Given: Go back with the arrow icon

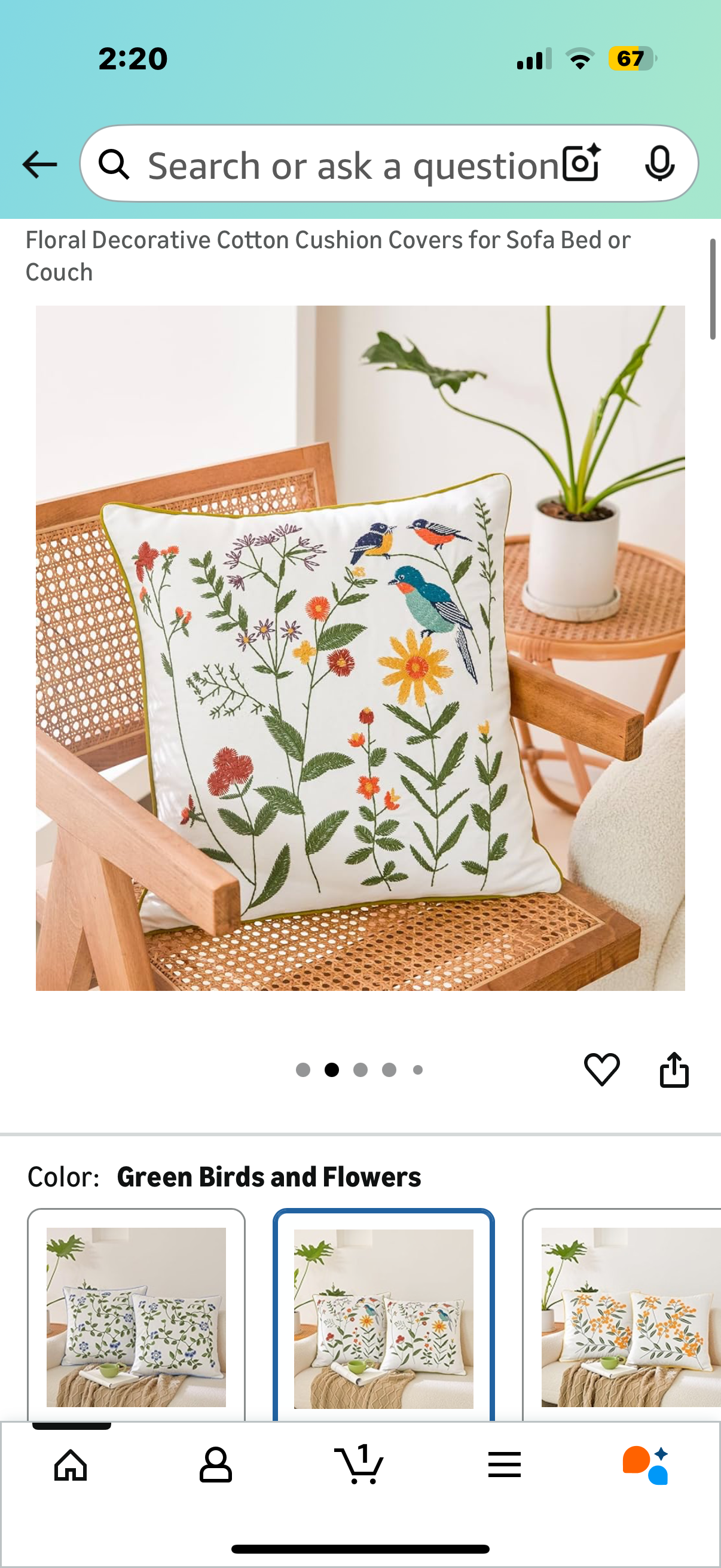Looking at the screenshot, I should tap(39, 164).
